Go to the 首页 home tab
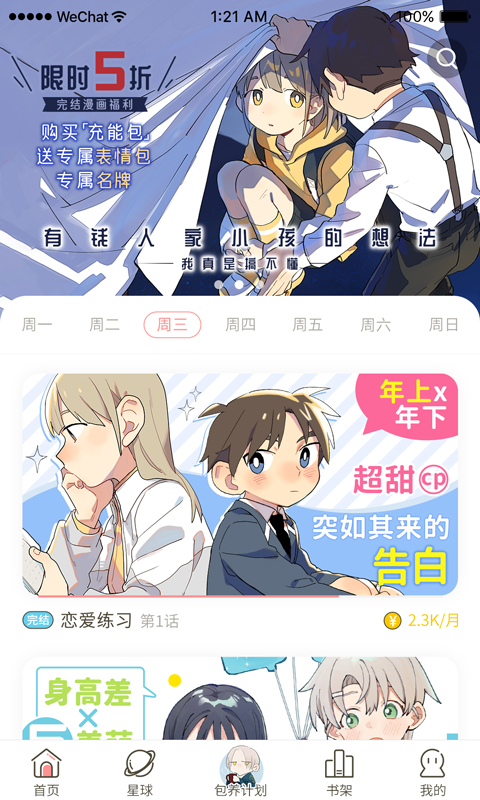Viewport: 480px width, 800px height. [x=46, y=771]
